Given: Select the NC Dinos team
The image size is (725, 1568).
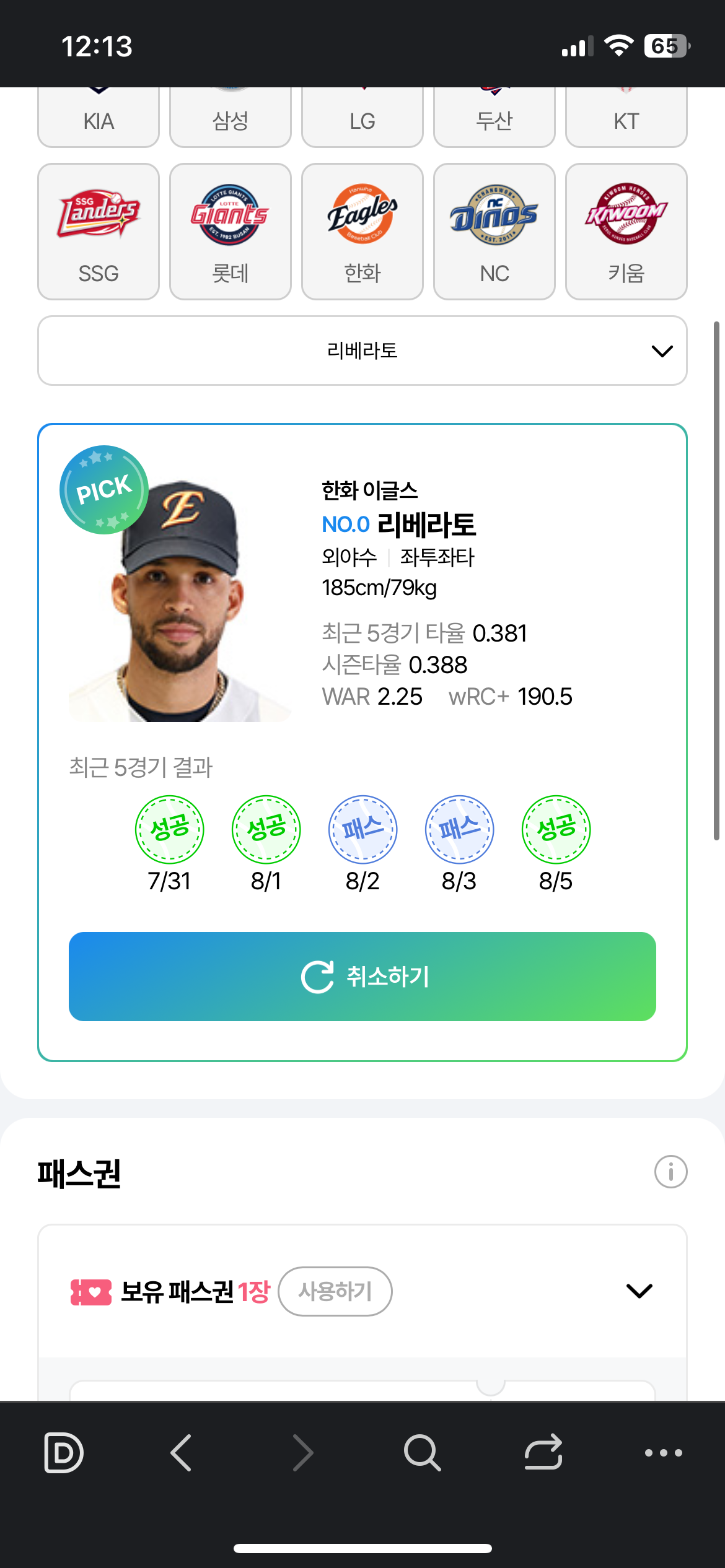Looking at the screenshot, I should pyautogui.click(x=494, y=232).
